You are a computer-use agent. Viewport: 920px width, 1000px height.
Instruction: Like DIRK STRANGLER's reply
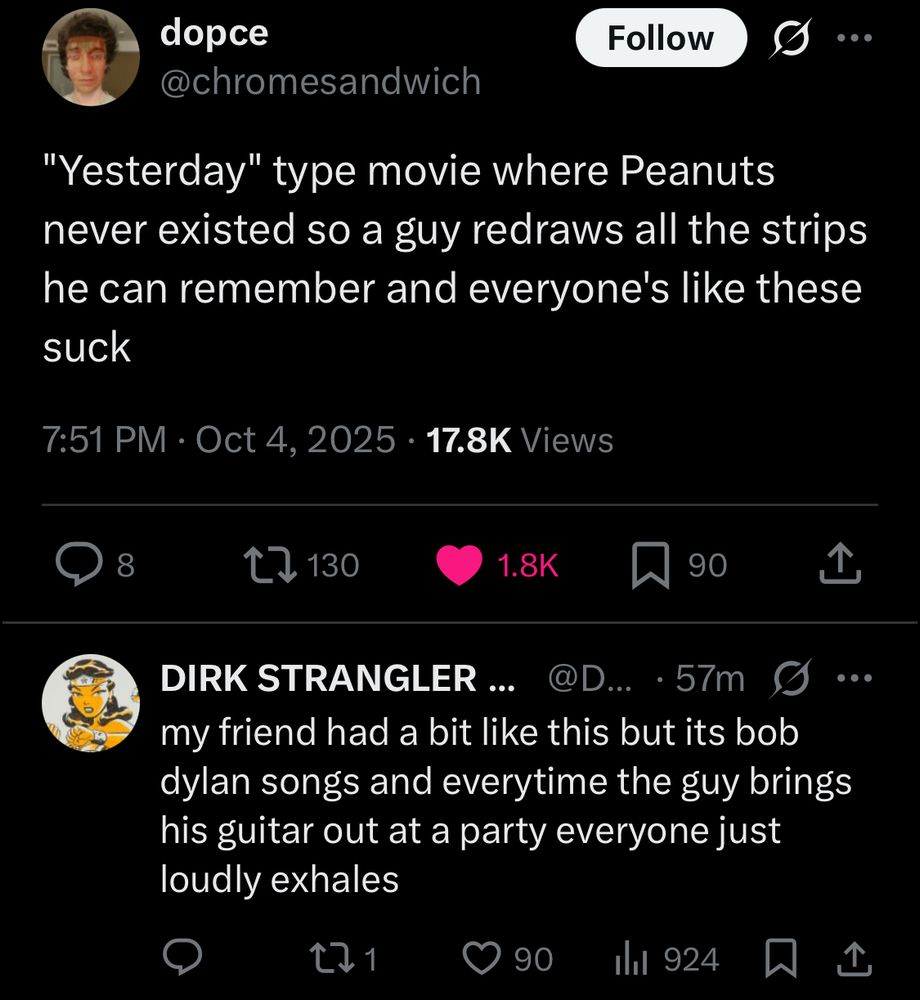tap(483, 960)
